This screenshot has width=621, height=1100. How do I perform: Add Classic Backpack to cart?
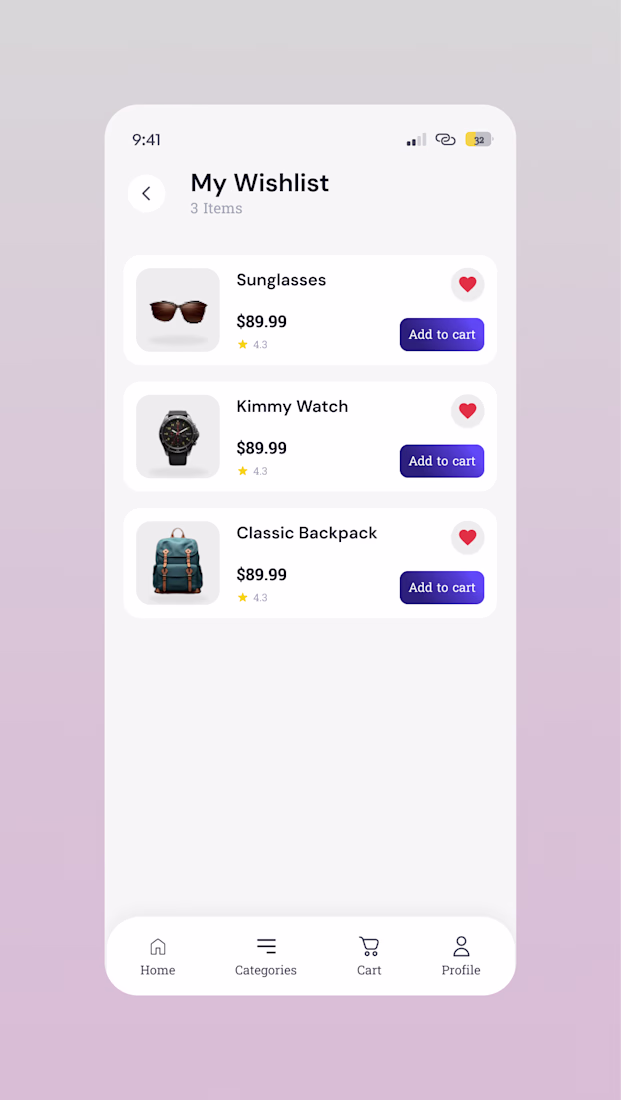point(442,587)
